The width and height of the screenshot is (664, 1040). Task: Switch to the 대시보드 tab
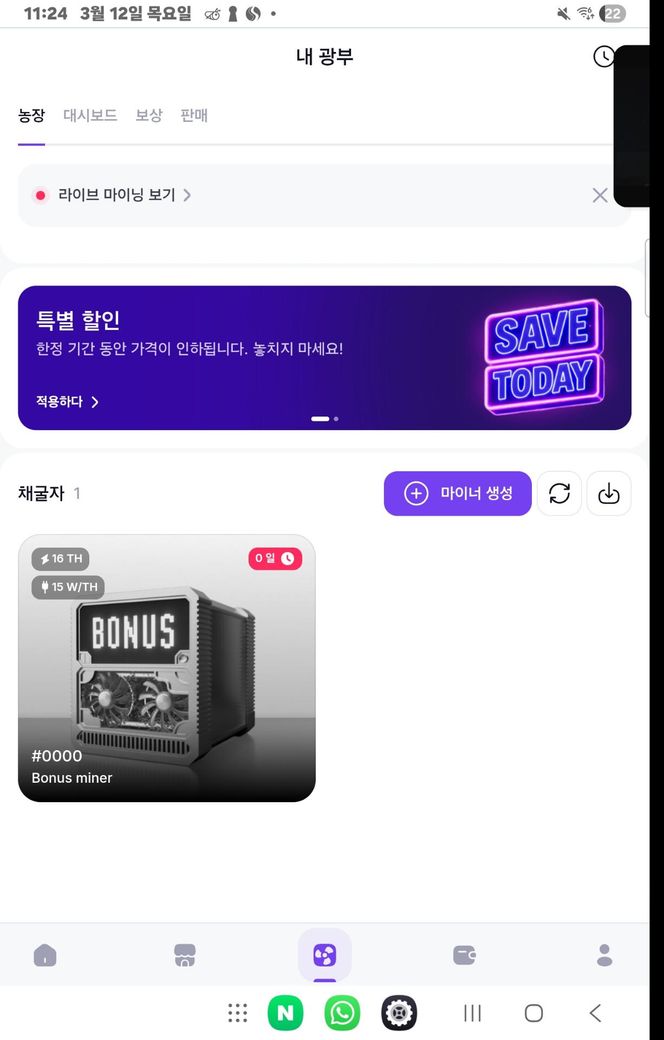coord(90,116)
